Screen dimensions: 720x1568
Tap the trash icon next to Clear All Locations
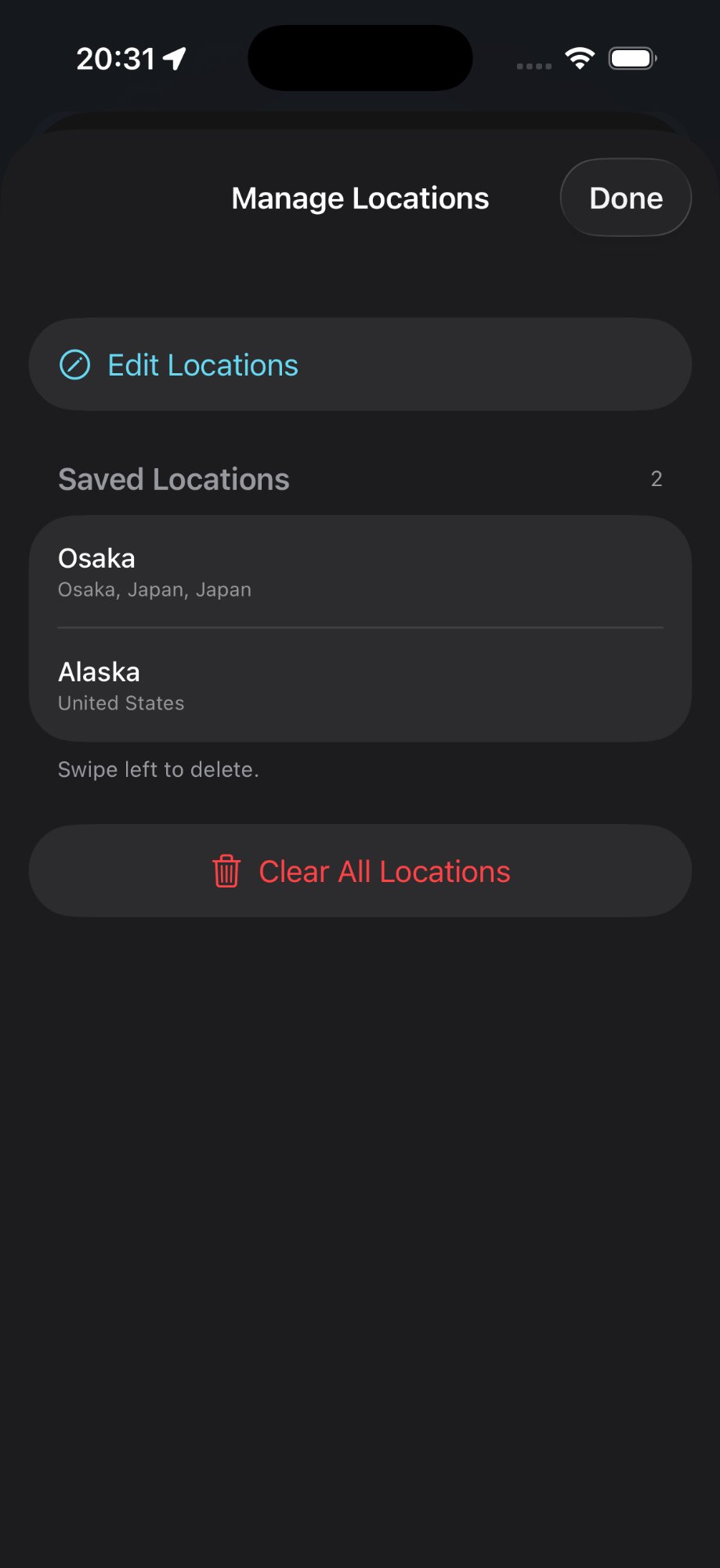point(226,871)
